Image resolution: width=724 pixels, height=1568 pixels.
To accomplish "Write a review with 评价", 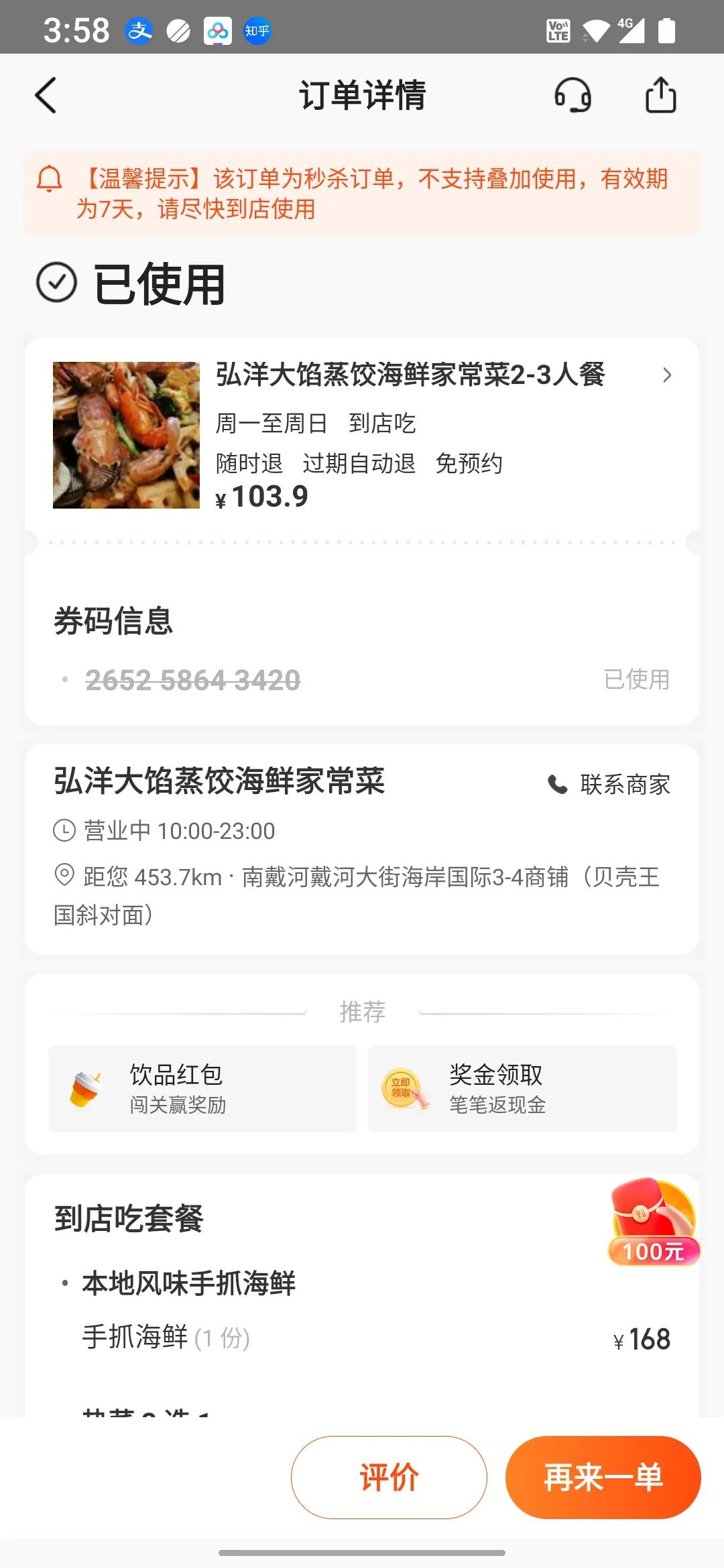I will click(389, 1478).
